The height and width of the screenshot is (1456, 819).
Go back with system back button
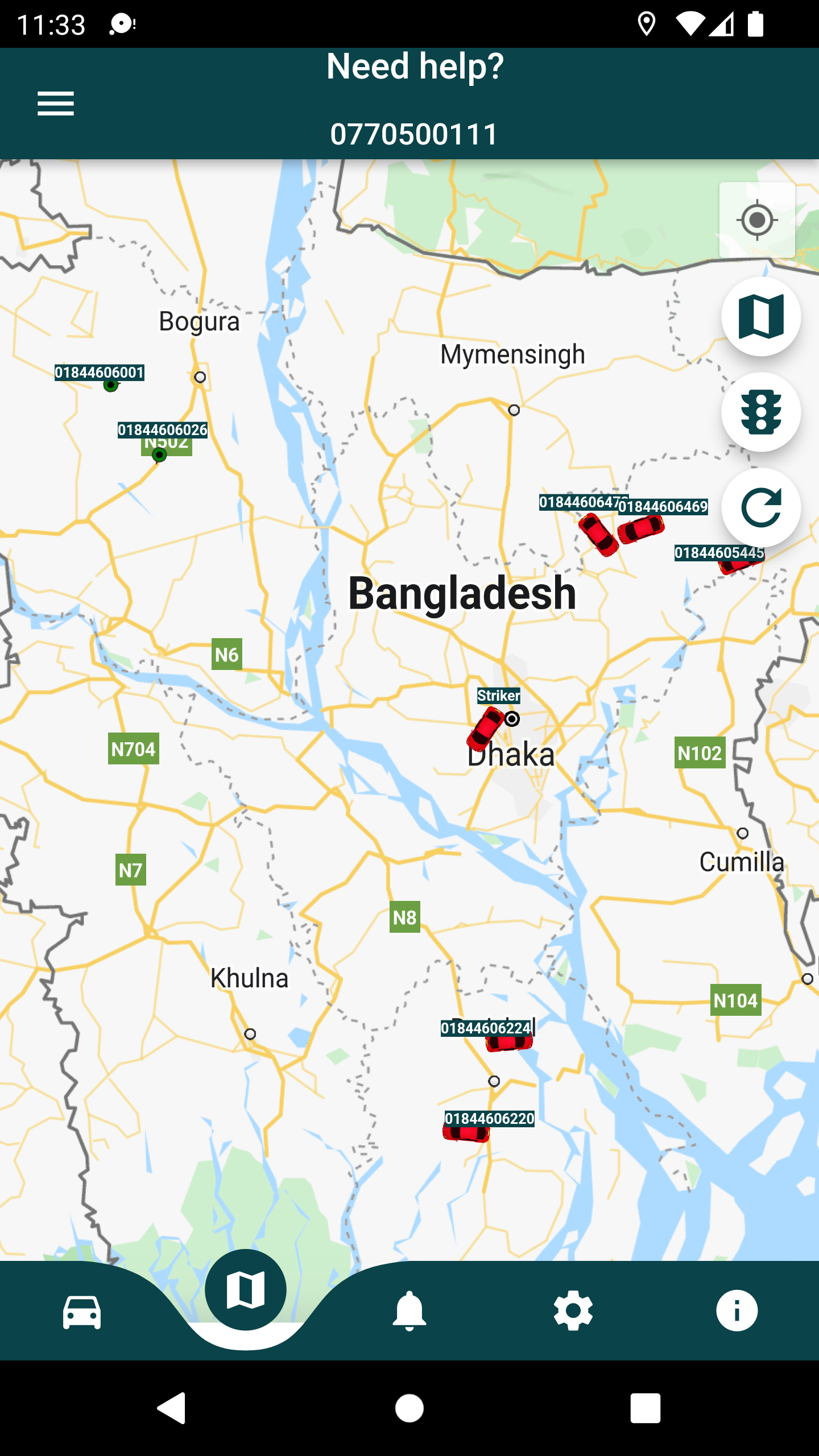[172, 1408]
